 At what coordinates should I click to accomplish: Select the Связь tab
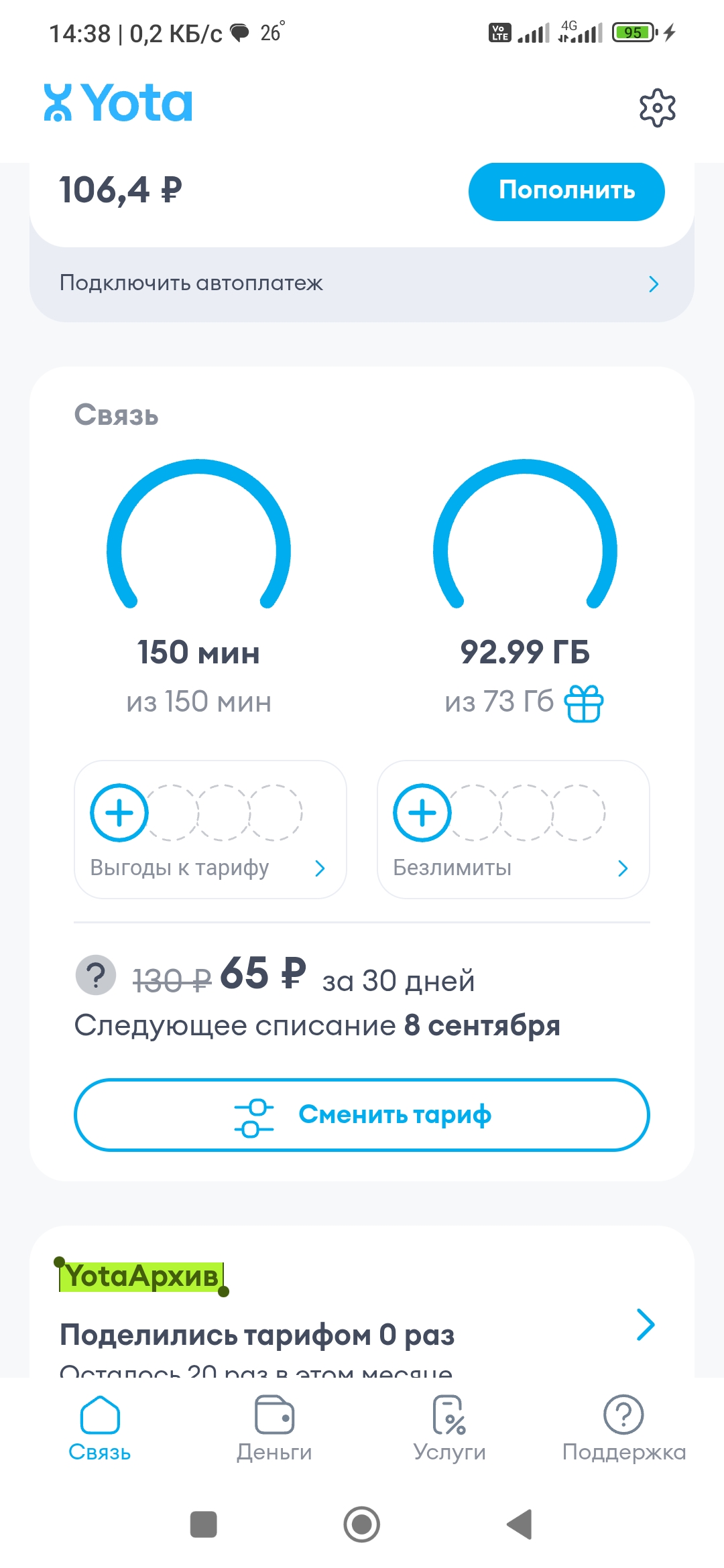point(100,1429)
